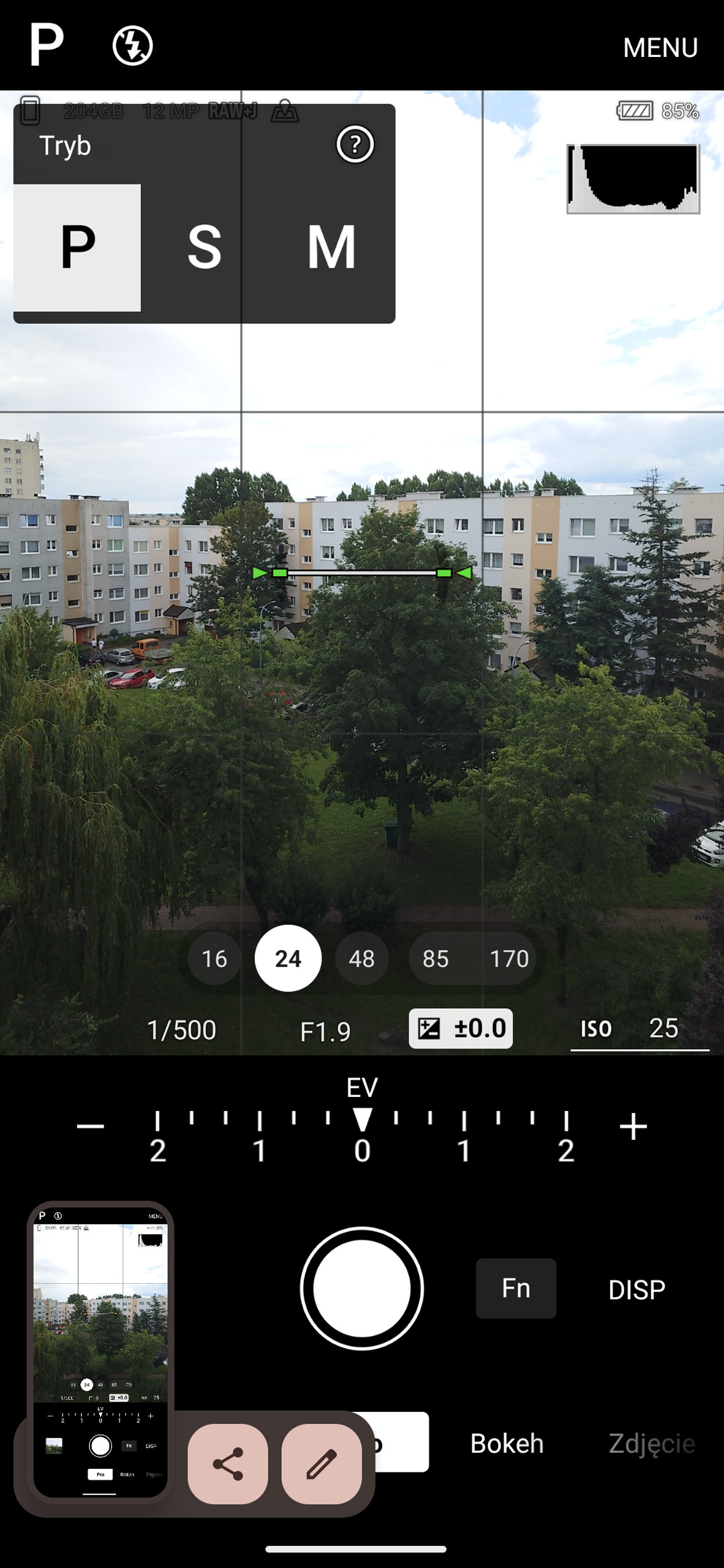Edit the screenshot with pencil icon
The height and width of the screenshot is (1568, 724).
[x=322, y=1464]
